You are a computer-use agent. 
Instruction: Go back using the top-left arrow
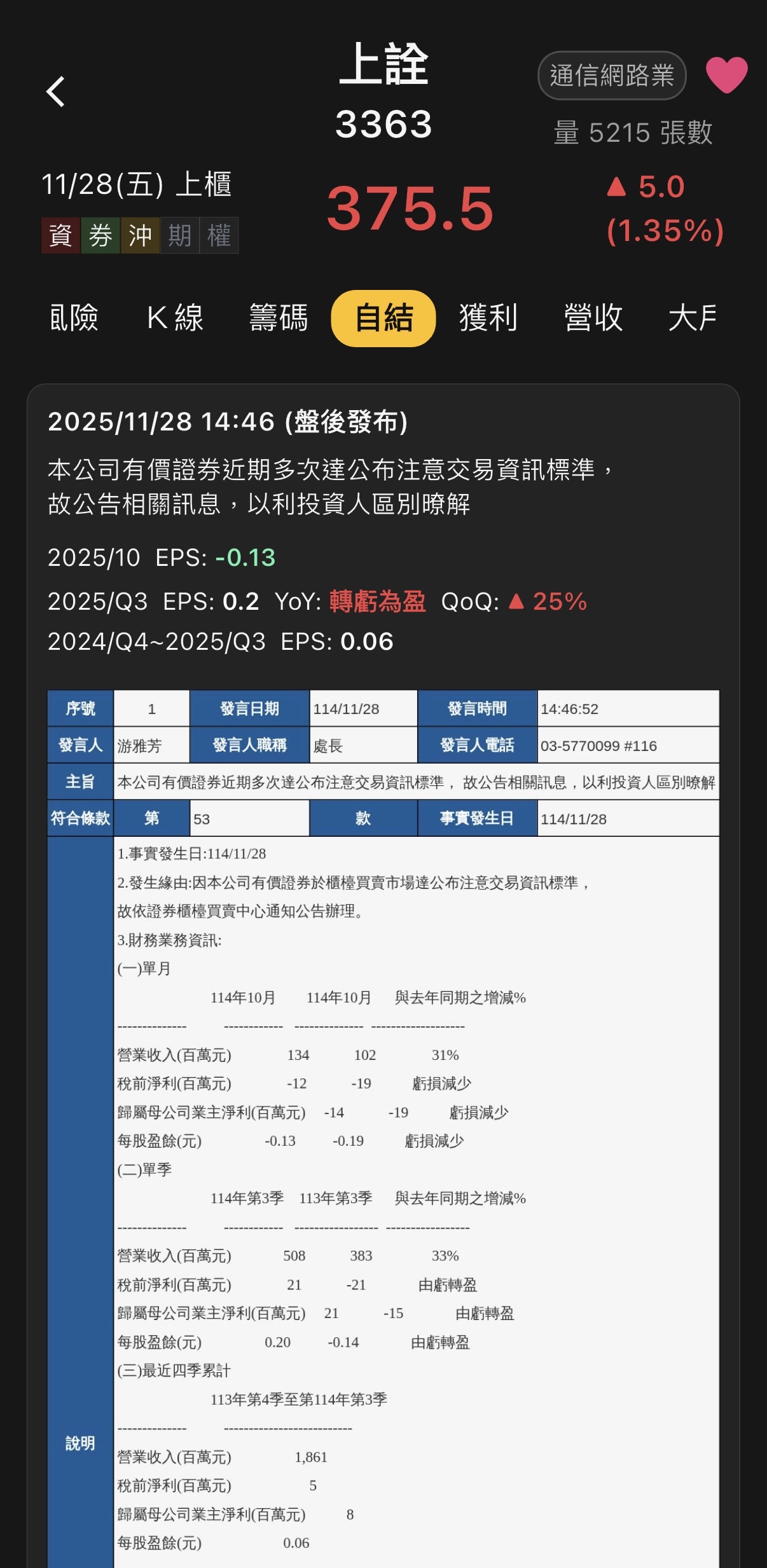(x=56, y=92)
